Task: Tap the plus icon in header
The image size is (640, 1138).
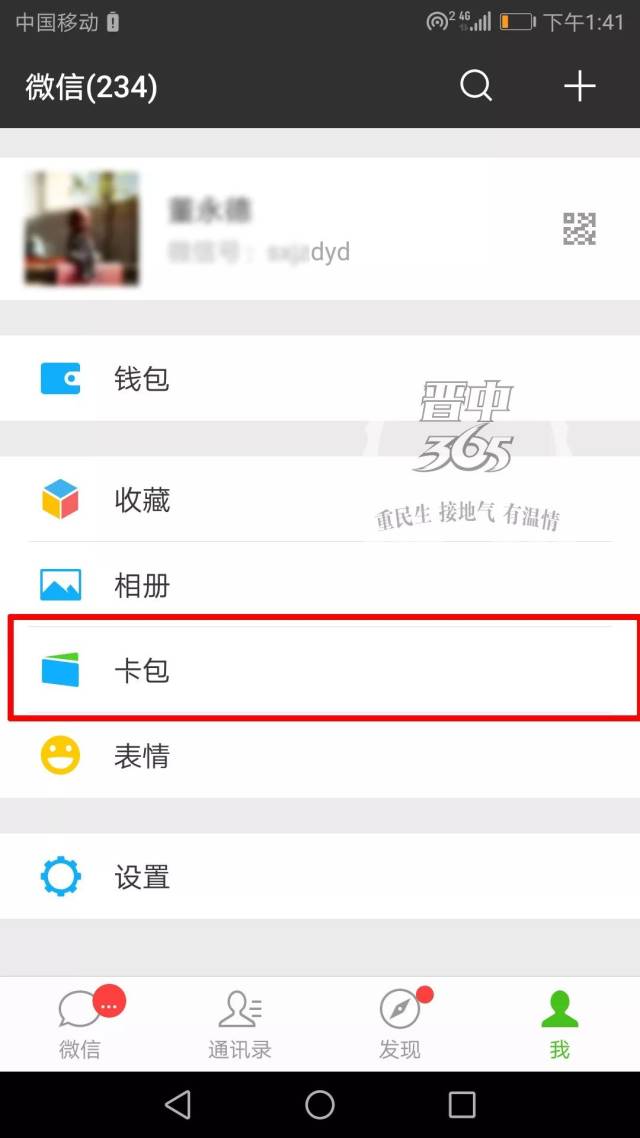Action: tap(579, 87)
